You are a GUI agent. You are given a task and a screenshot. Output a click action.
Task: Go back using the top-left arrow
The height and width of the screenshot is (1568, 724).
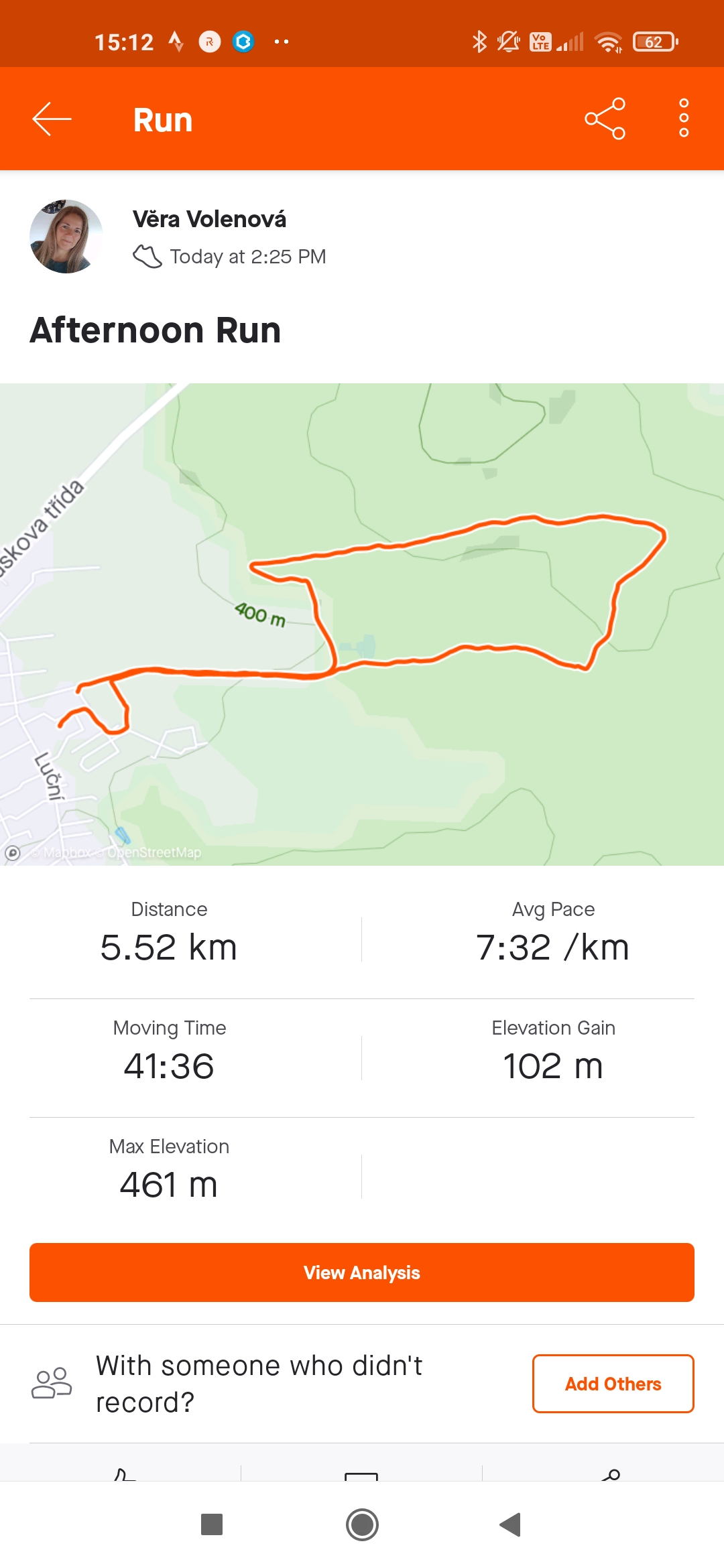tap(52, 119)
